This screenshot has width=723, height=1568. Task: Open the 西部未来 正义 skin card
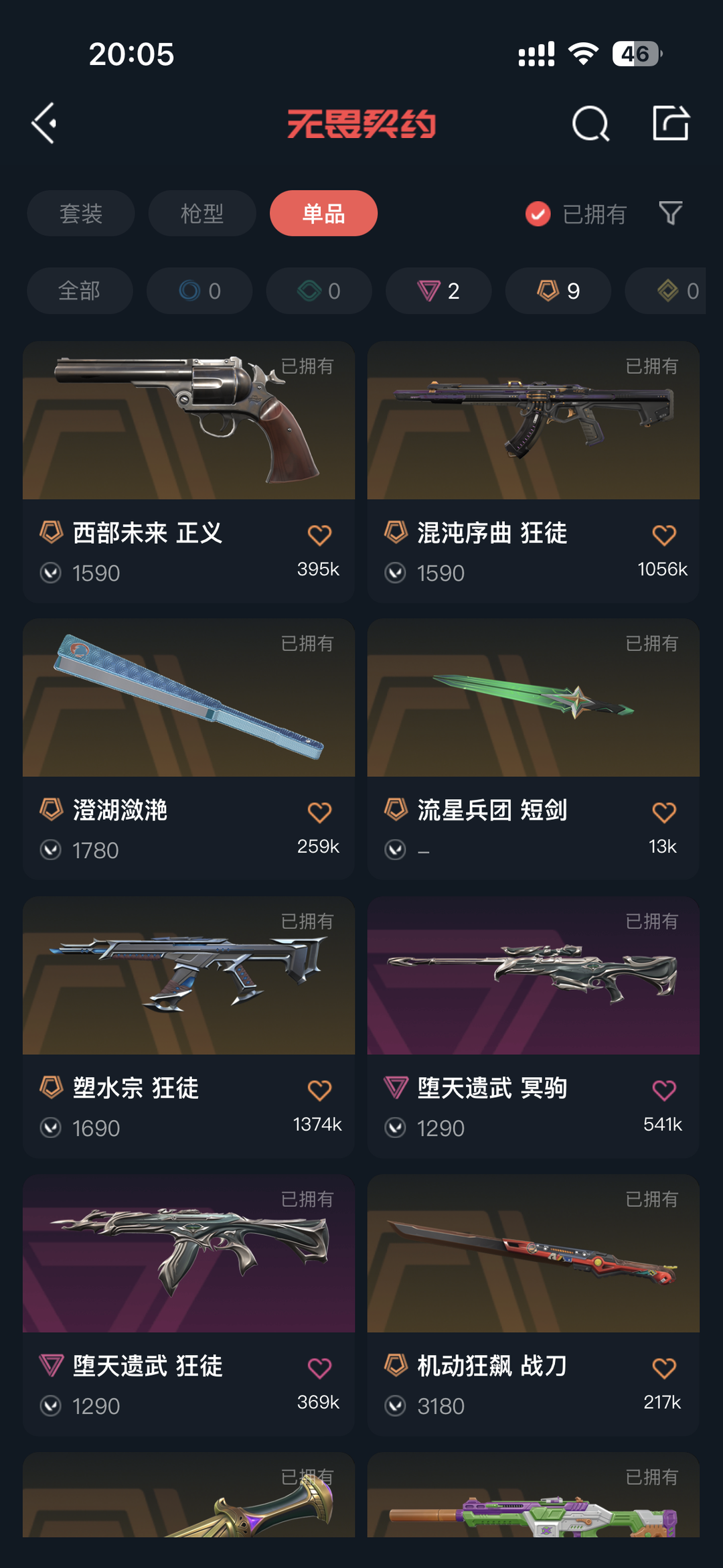point(189,472)
